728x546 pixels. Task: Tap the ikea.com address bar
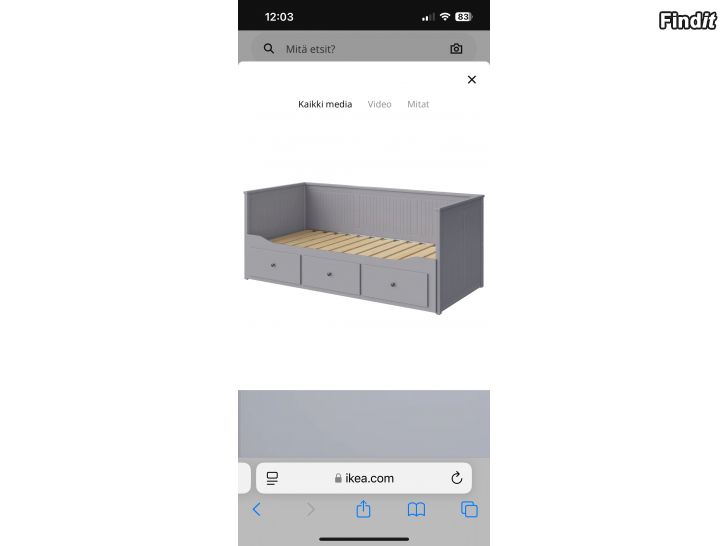[x=363, y=478]
